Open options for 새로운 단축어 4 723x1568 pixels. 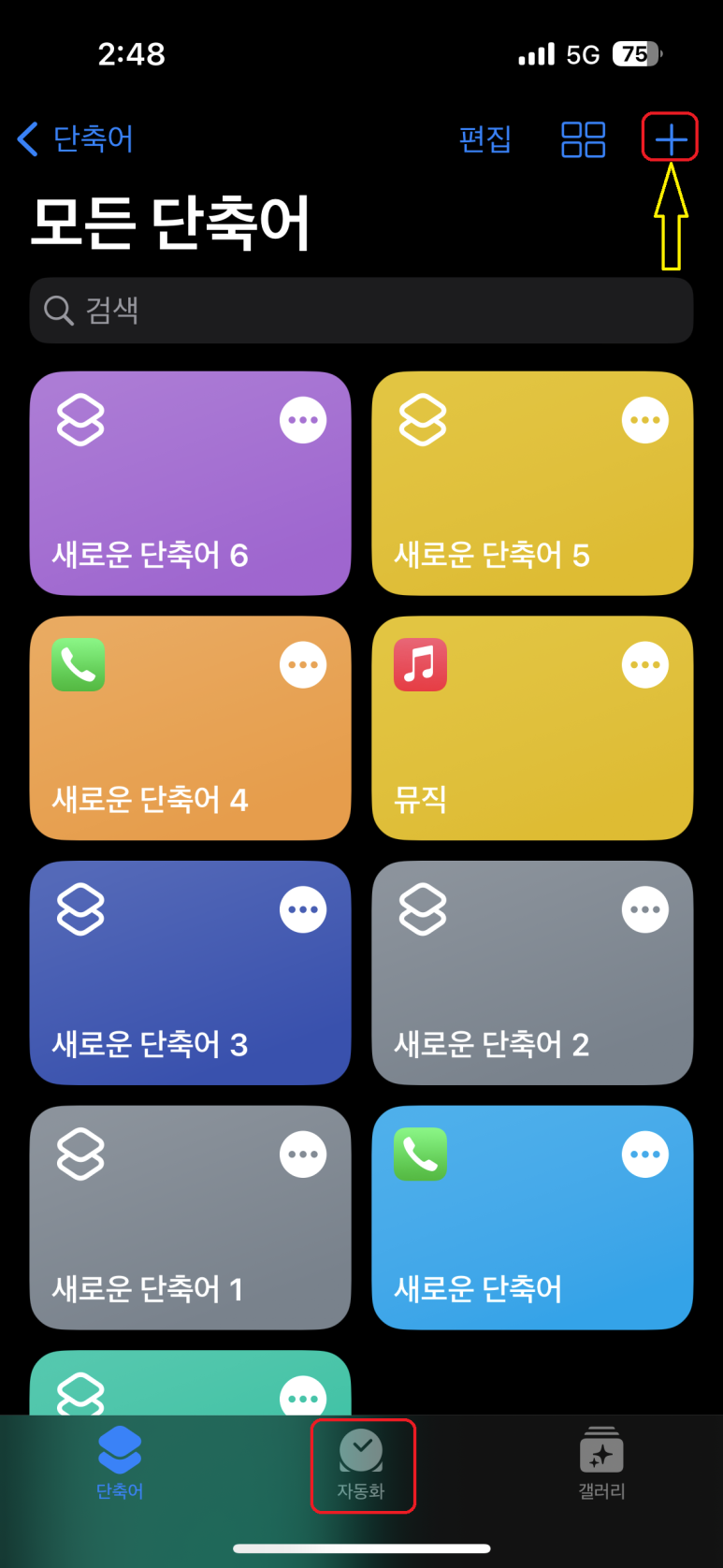[303, 665]
